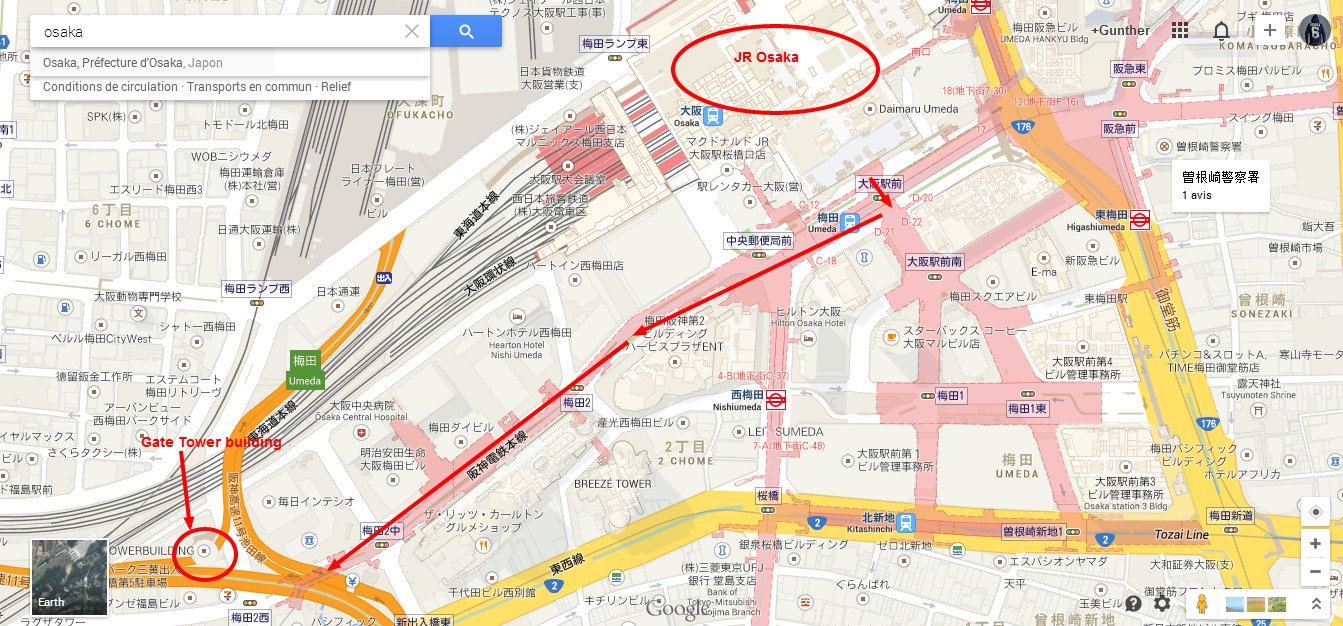
Task: Select the Osaka, Préfecture d'Osaka suggestion
Action: pyautogui.click(x=133, y=62)
